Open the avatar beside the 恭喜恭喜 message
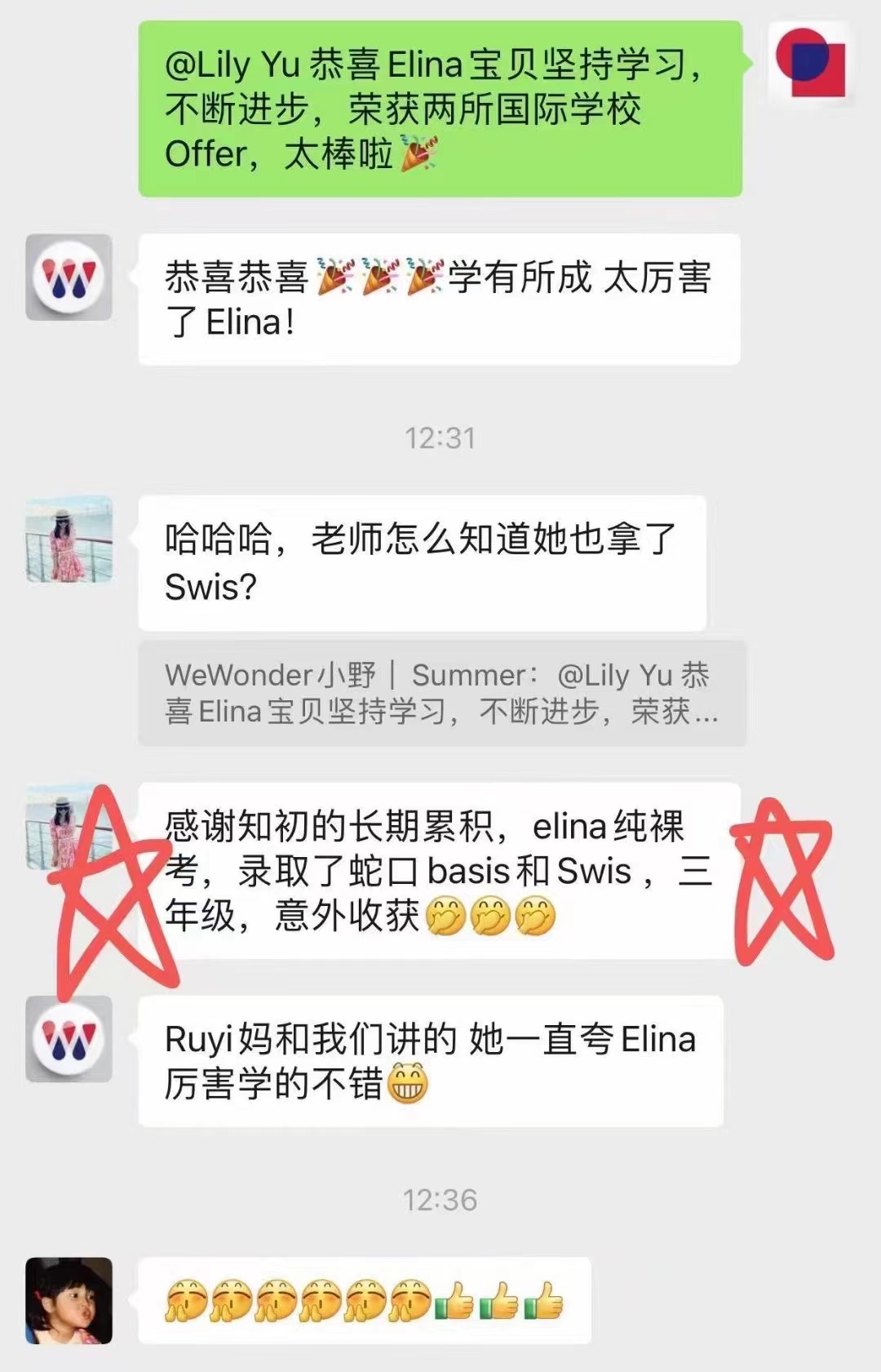 (69, 278)
